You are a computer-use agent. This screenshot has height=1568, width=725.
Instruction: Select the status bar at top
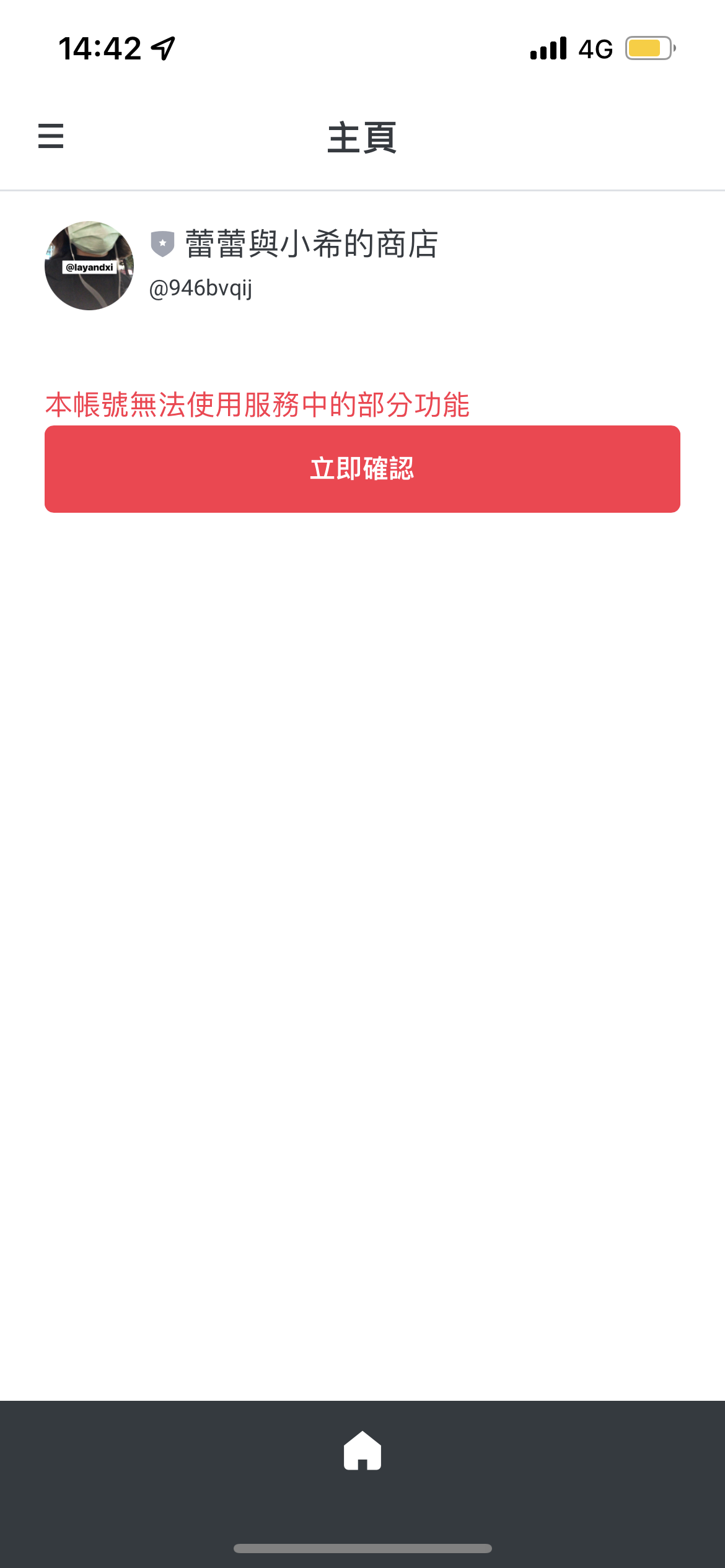pyautogui.click(x=362, y=48)
